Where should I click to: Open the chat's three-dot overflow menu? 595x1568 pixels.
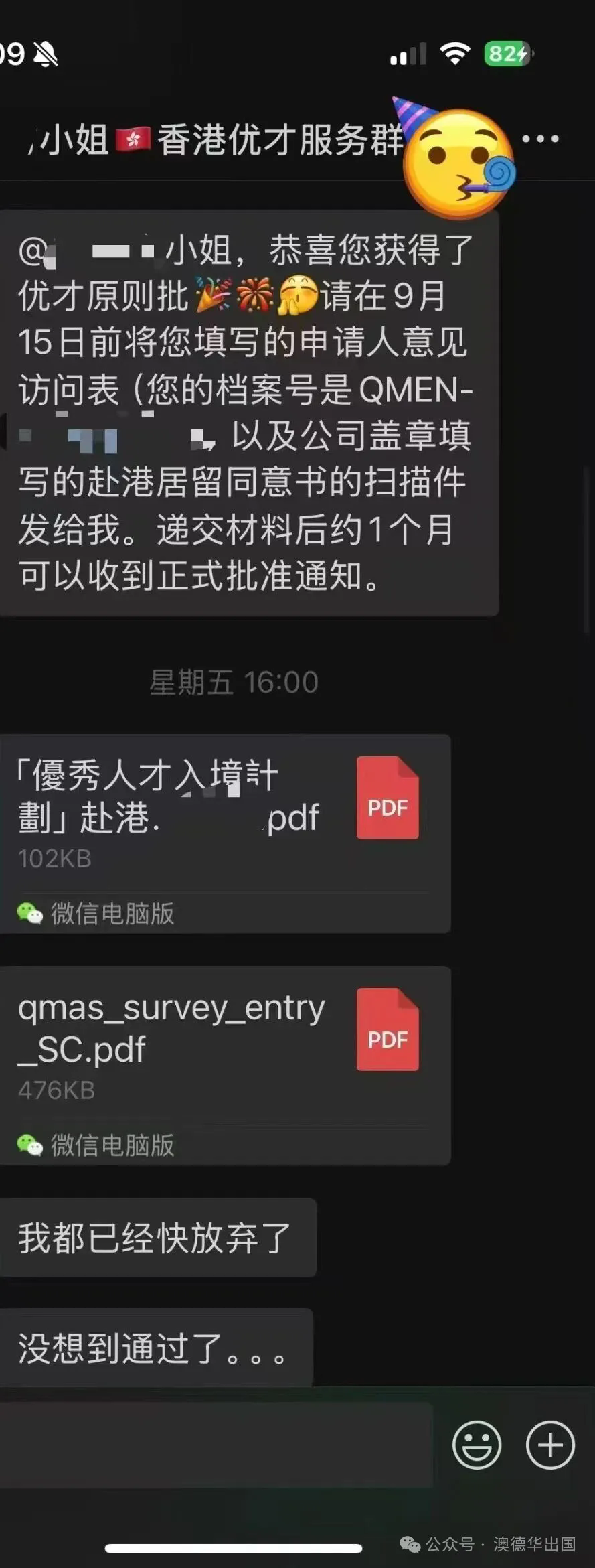point(540,139)
